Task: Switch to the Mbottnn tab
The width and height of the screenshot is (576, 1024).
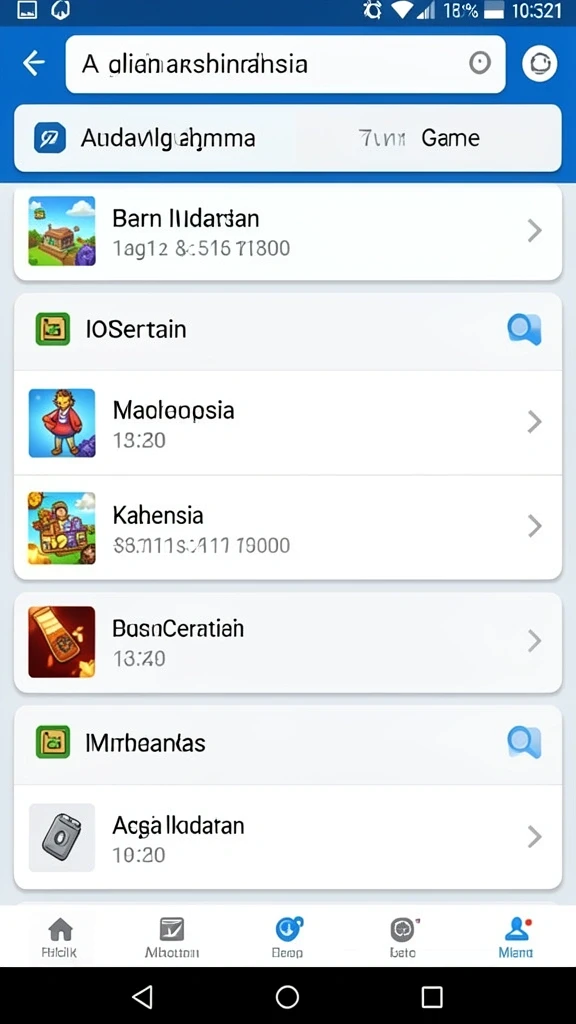Action: (172, 937)
